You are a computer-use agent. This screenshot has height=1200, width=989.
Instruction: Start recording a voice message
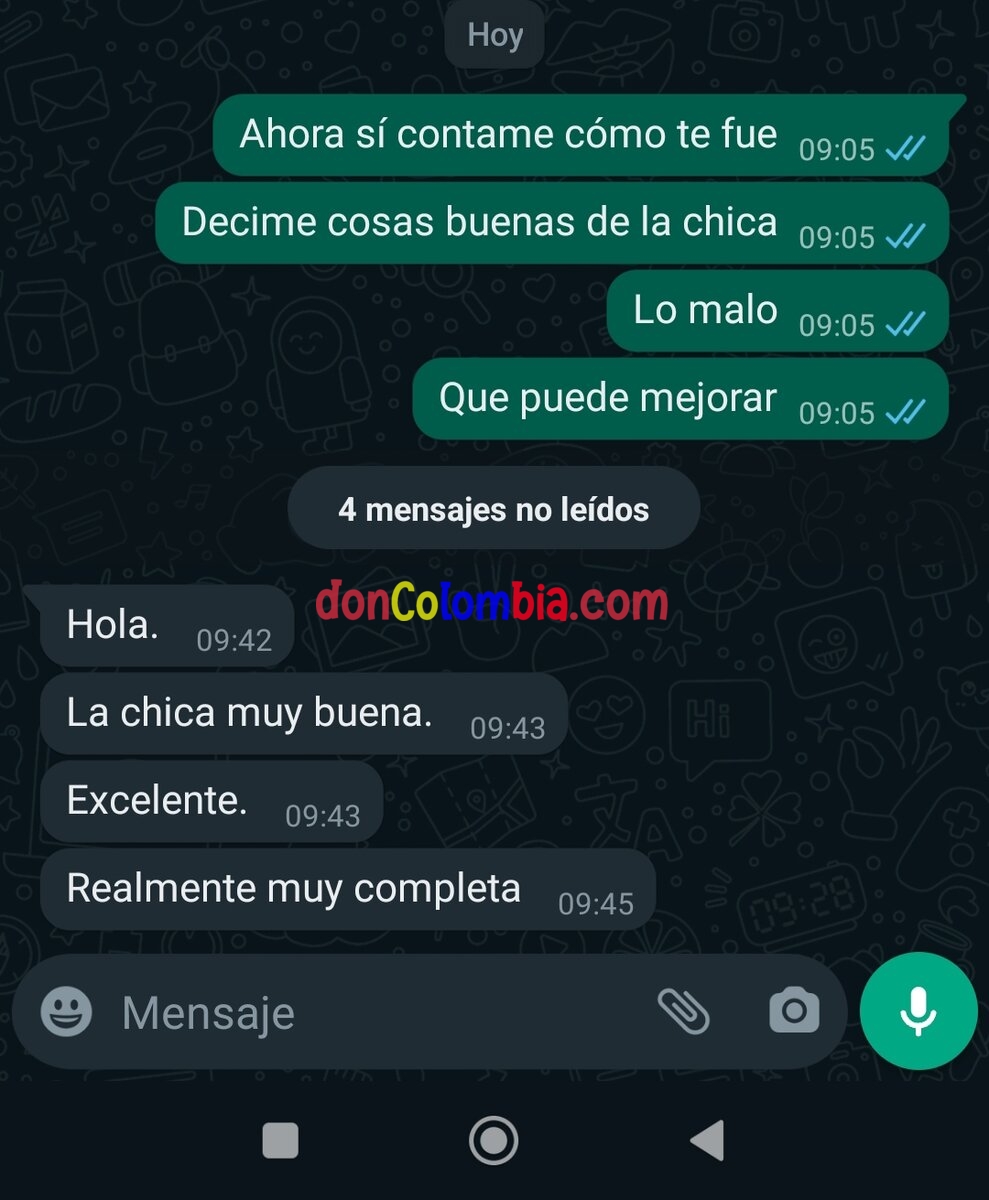[x=918, y=1011]
